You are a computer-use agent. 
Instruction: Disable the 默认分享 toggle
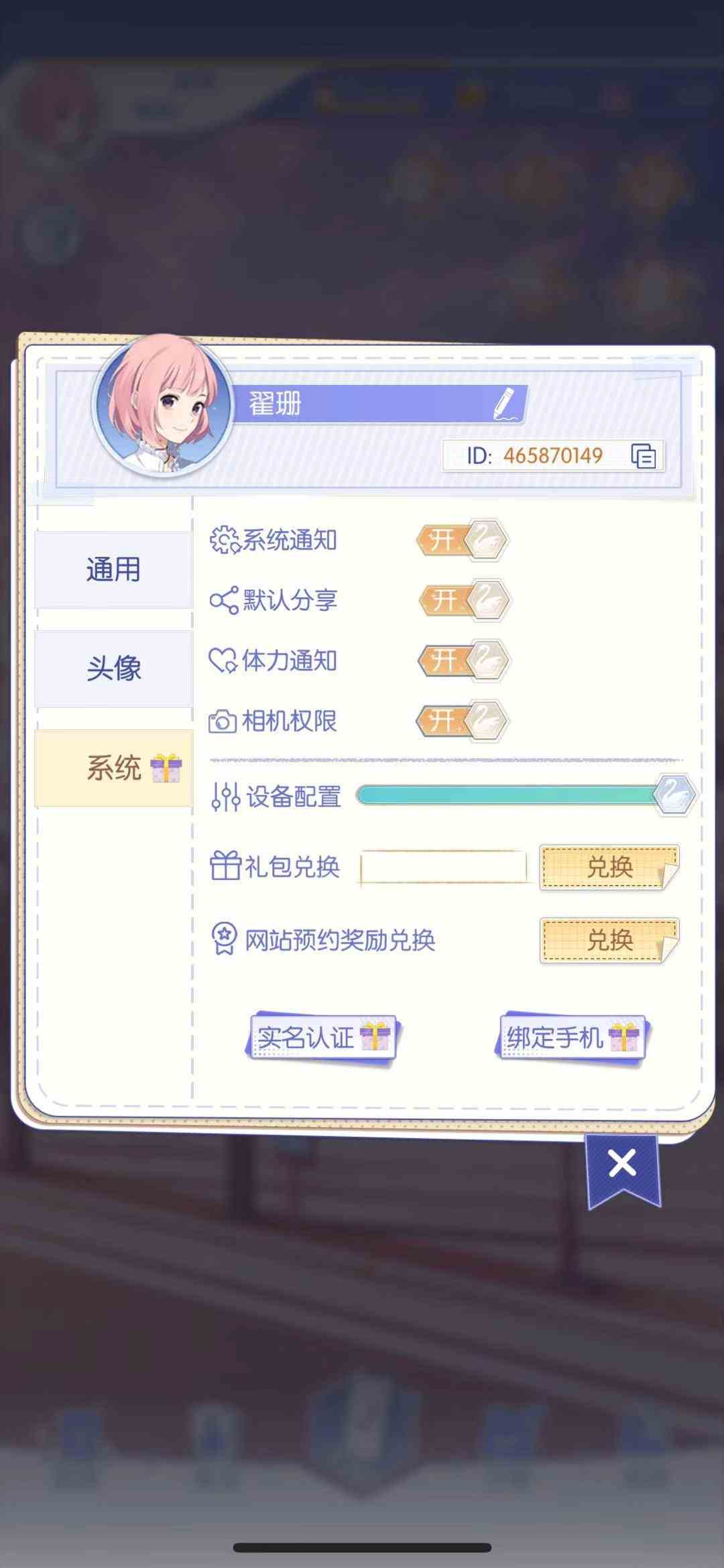(464, 600)
